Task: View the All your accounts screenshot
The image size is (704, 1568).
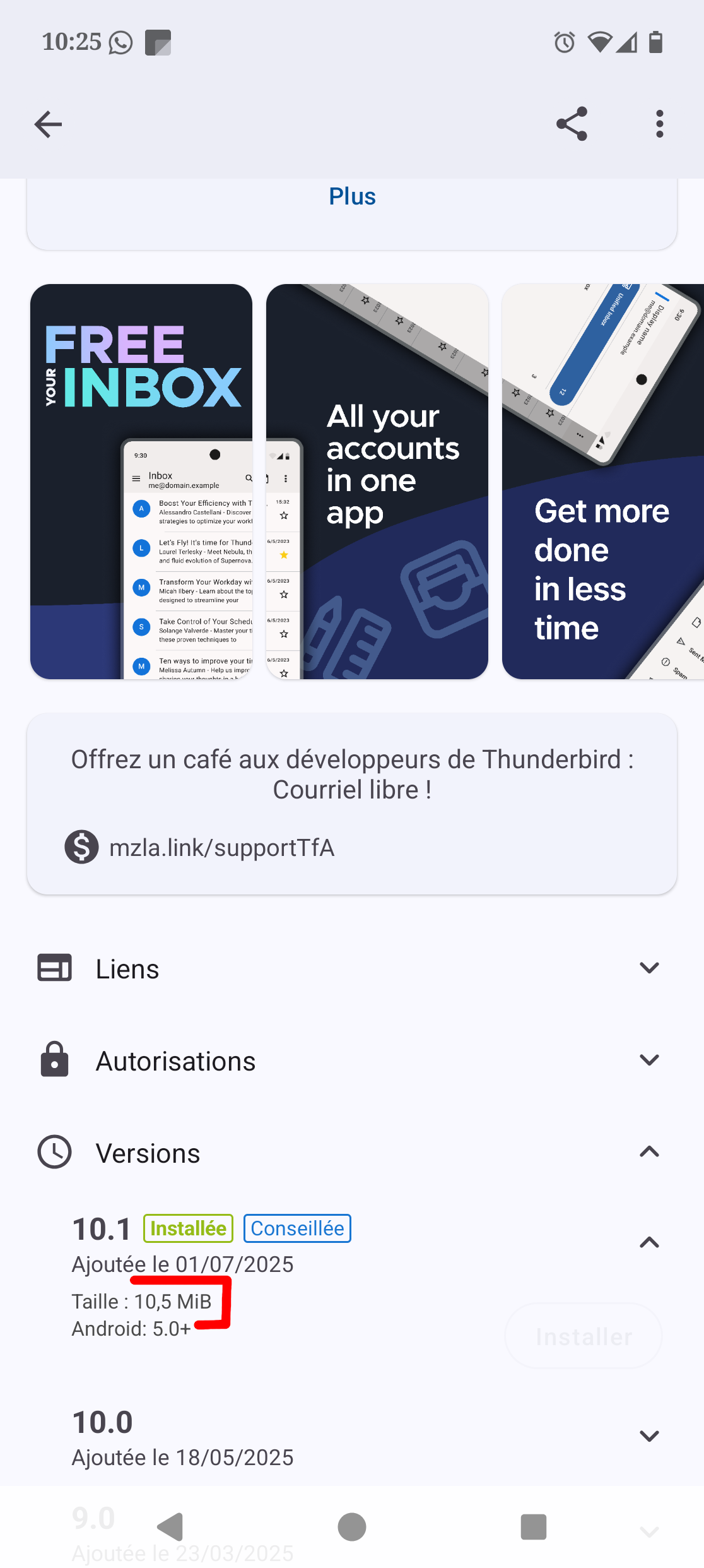Action: point(377,482)
